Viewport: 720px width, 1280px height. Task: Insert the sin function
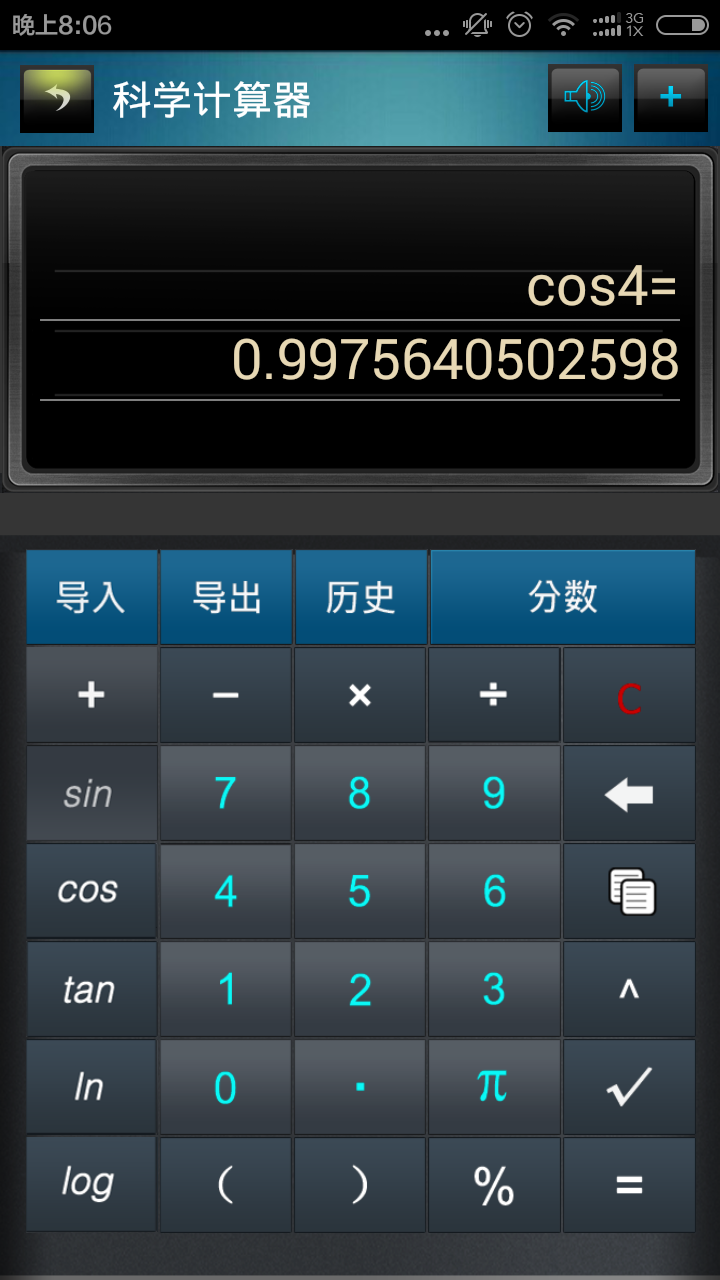pyautogui.click(x=90, y=794)
